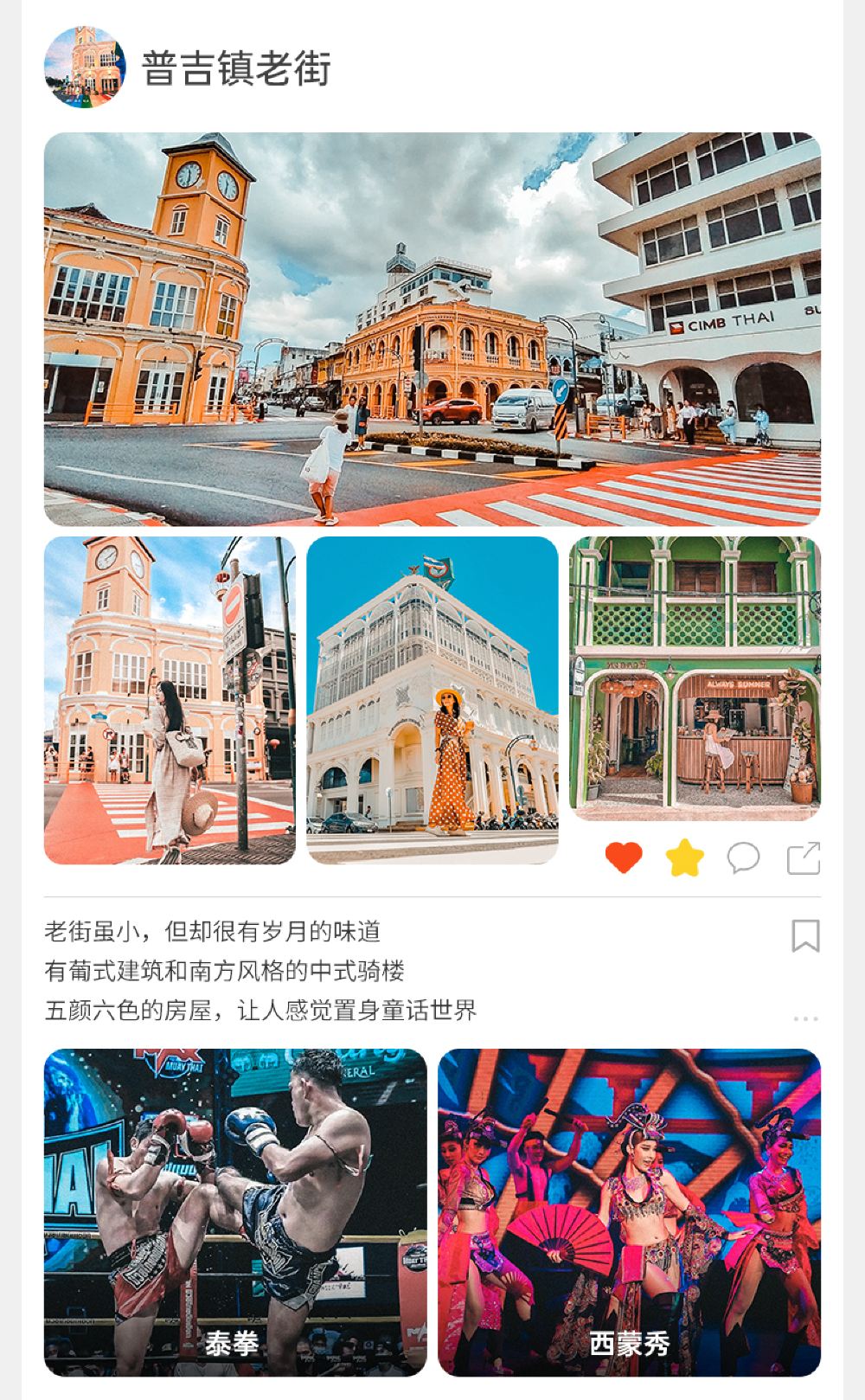The height and width of the screenshot is (1400, 865).
Task: Open the 泰拳 card
Action: (x=235, y=1212)
